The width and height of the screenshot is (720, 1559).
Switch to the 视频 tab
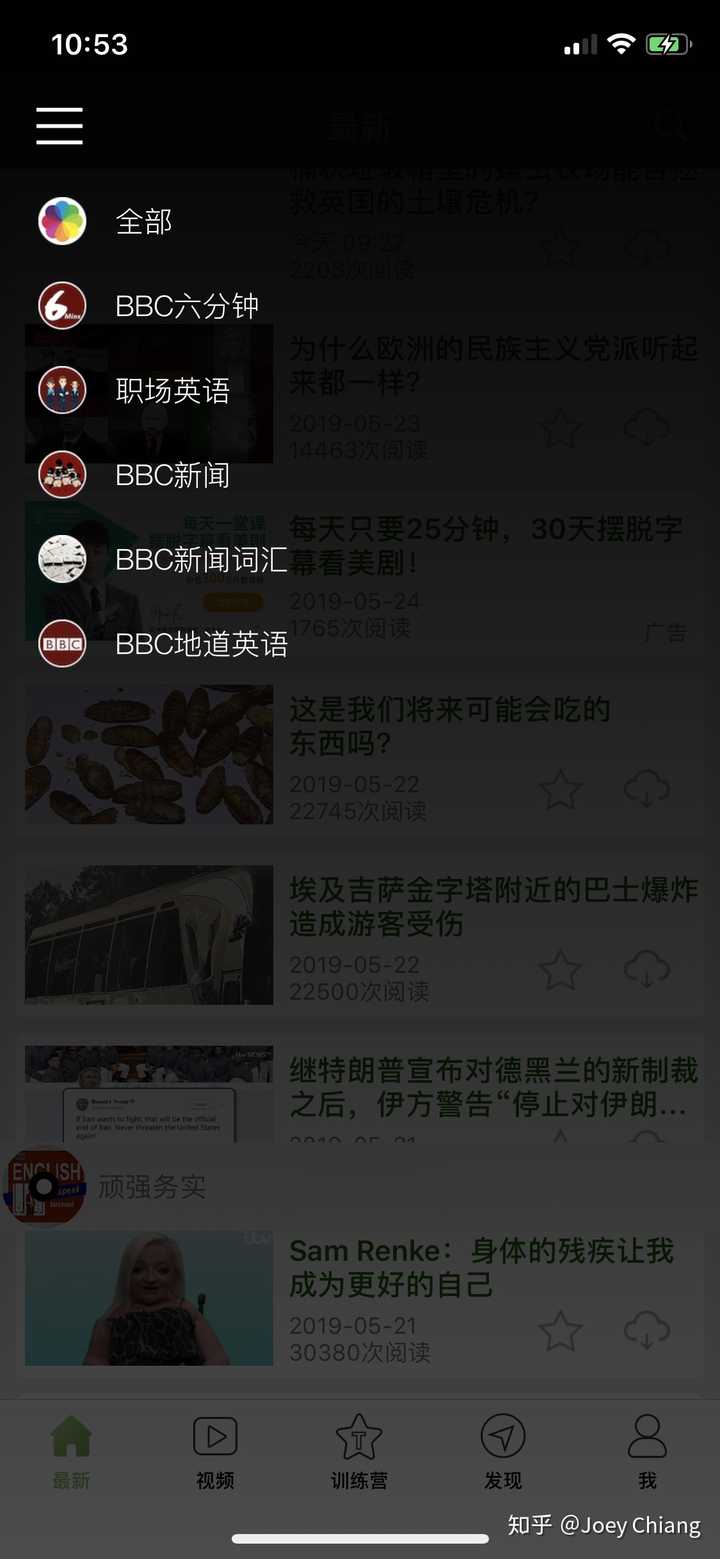point(215,1451)
